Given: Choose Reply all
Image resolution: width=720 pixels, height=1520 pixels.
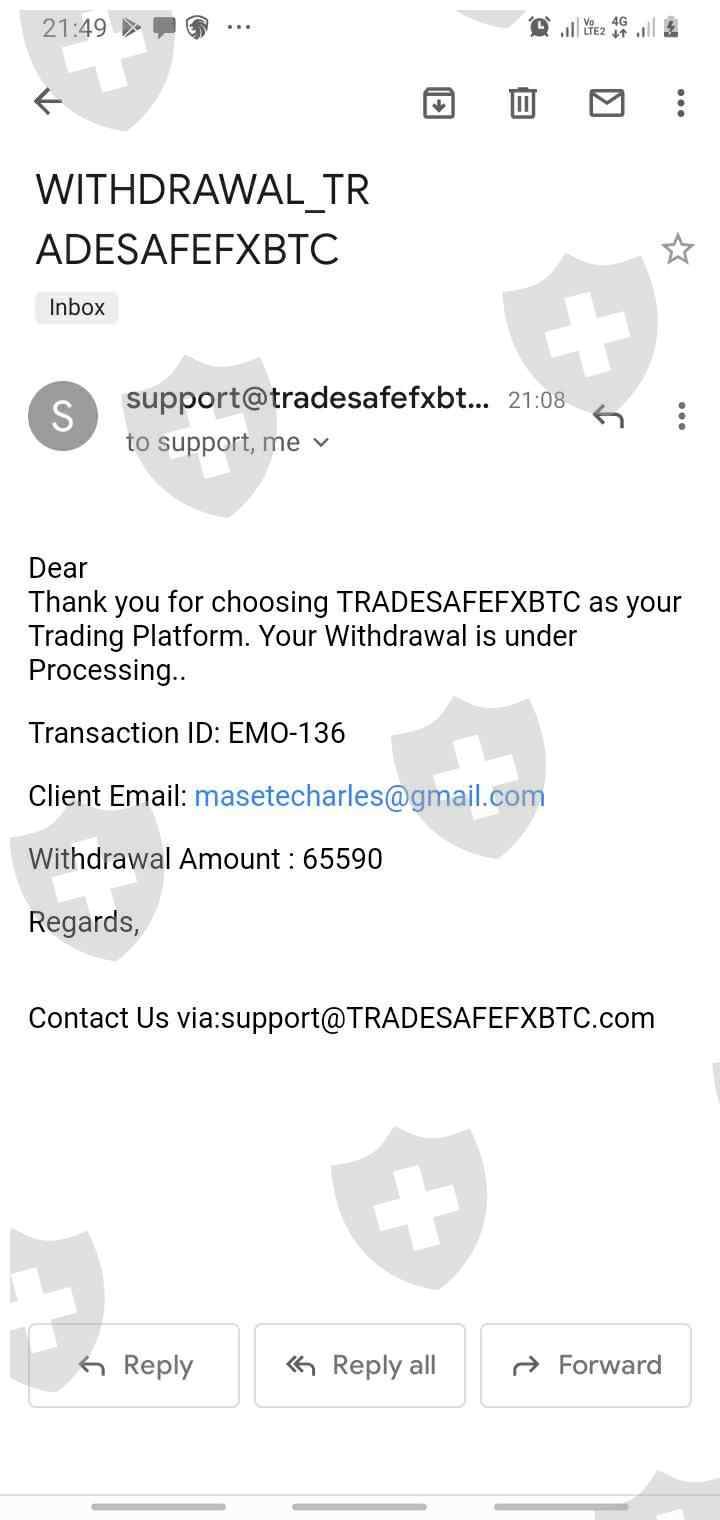Looking at the screenshot, I should click(360, 1365).
